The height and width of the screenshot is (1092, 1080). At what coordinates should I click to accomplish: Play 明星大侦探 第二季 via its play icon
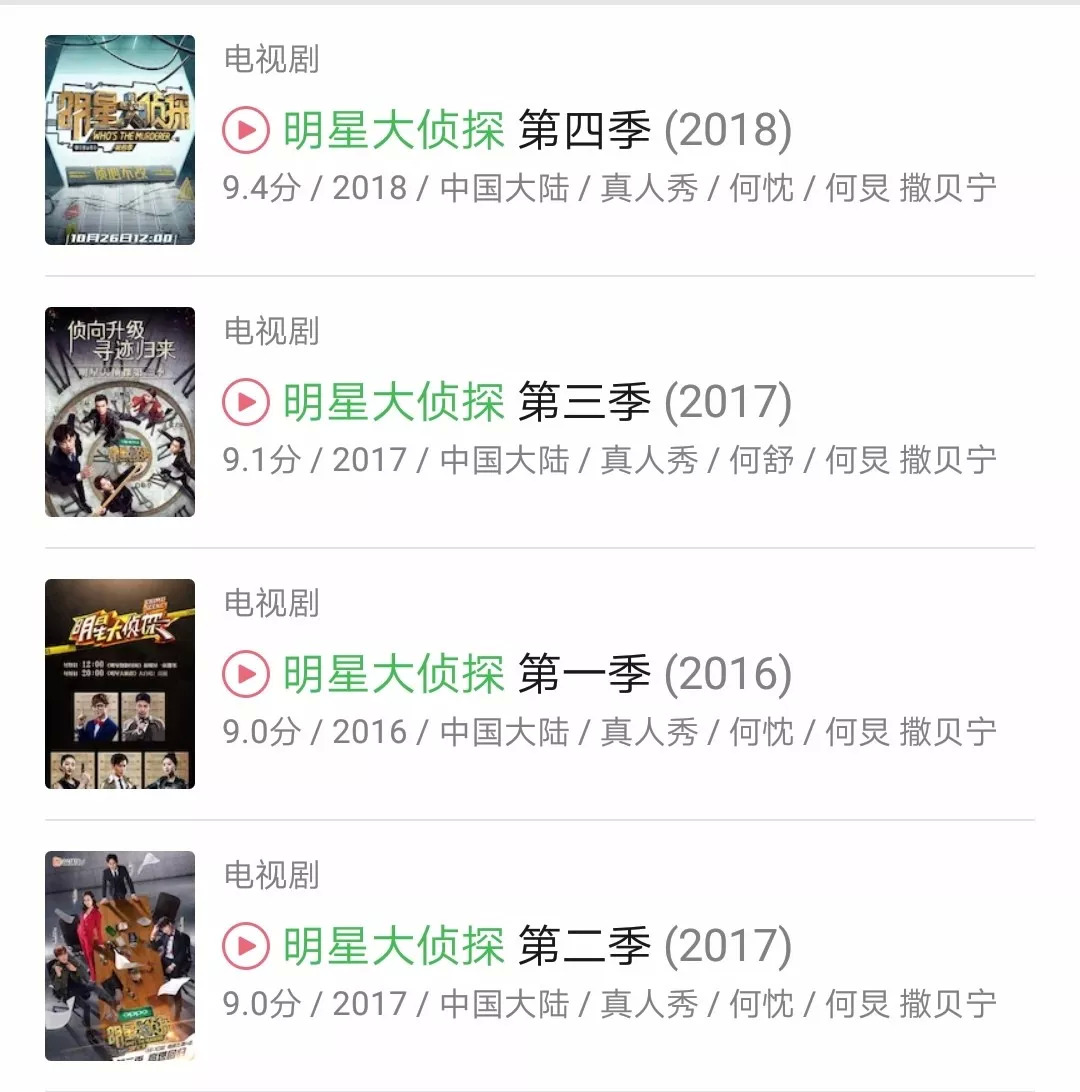[x=246, y=947]
